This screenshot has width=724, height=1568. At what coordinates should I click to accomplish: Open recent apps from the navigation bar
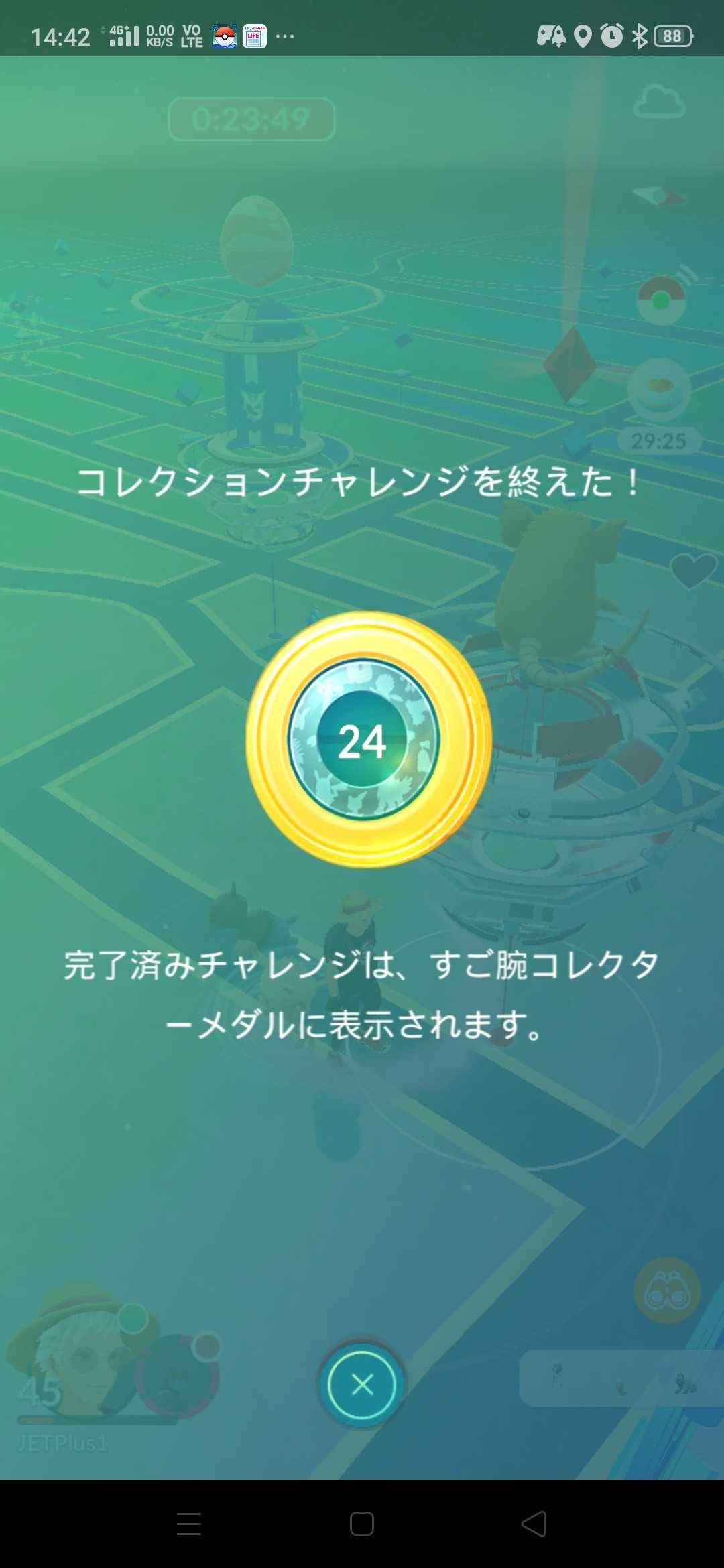click(189, 1523)
